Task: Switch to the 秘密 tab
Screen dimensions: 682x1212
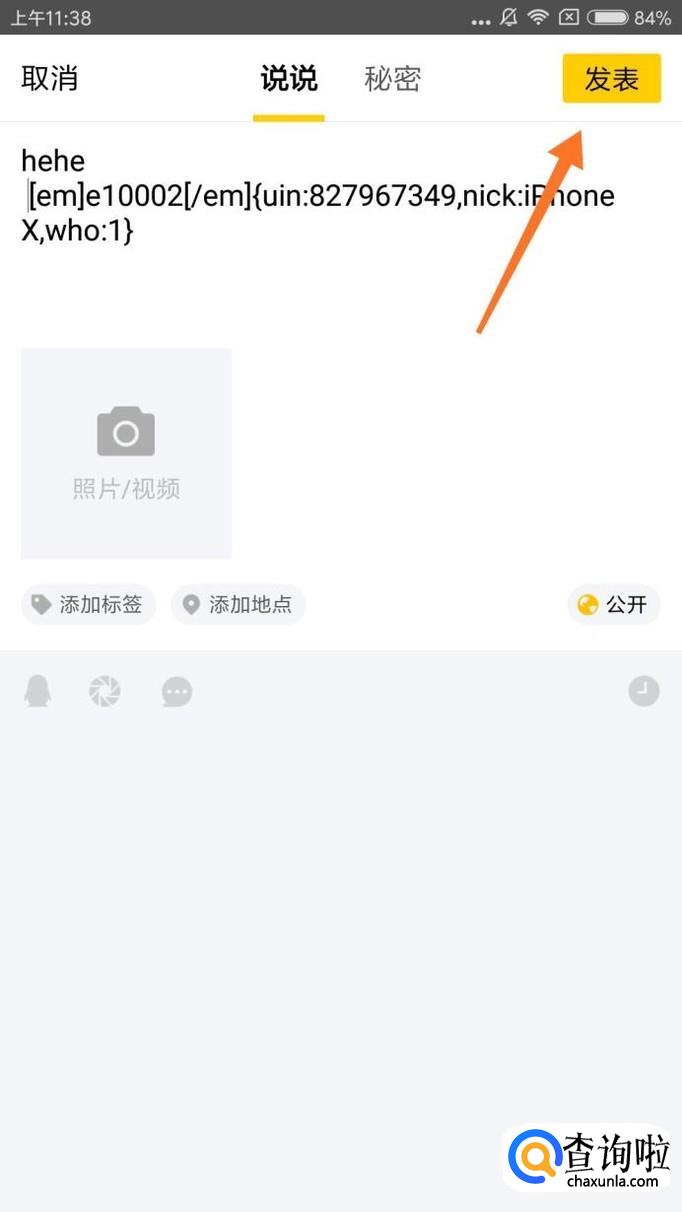Action: click(392, 79)
